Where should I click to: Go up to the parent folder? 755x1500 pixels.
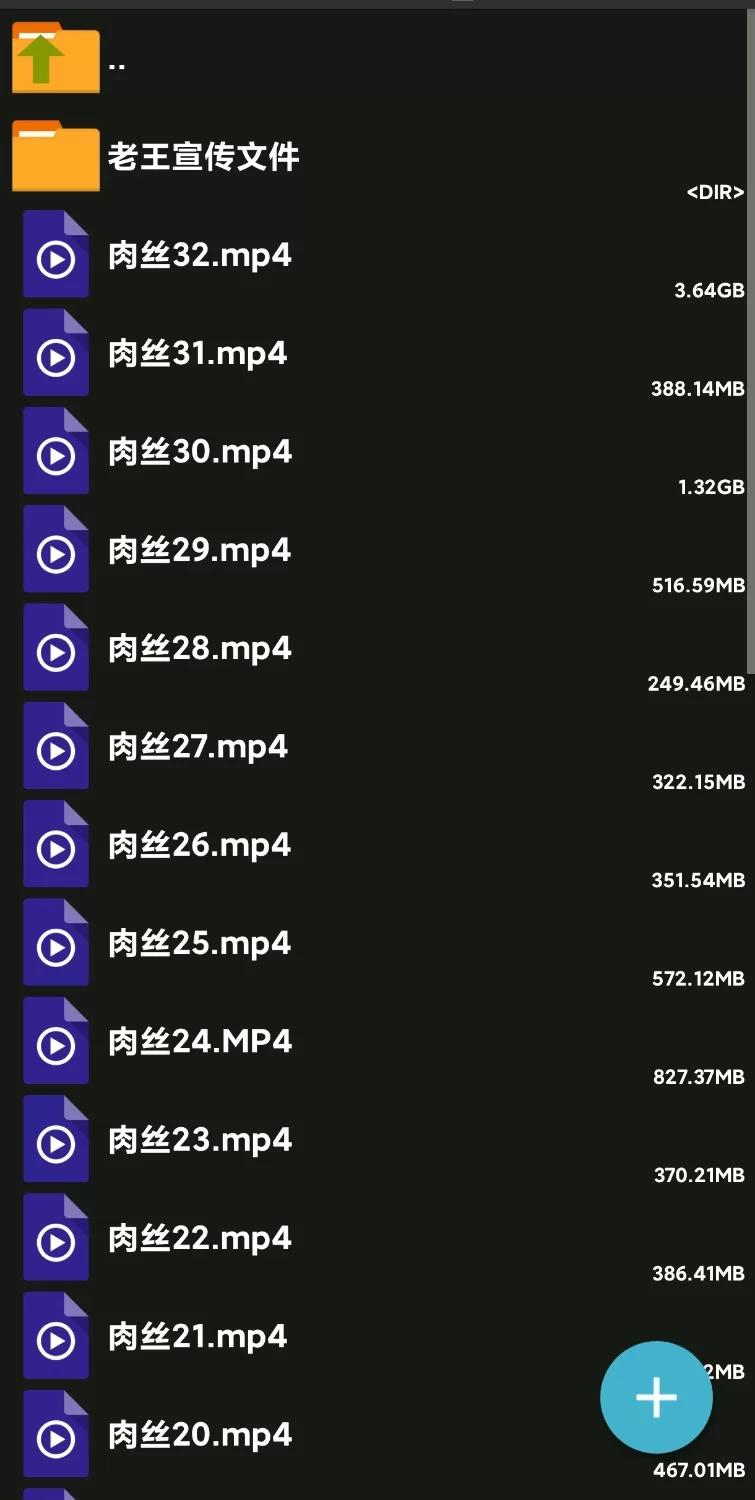click(x=377, y=60)
